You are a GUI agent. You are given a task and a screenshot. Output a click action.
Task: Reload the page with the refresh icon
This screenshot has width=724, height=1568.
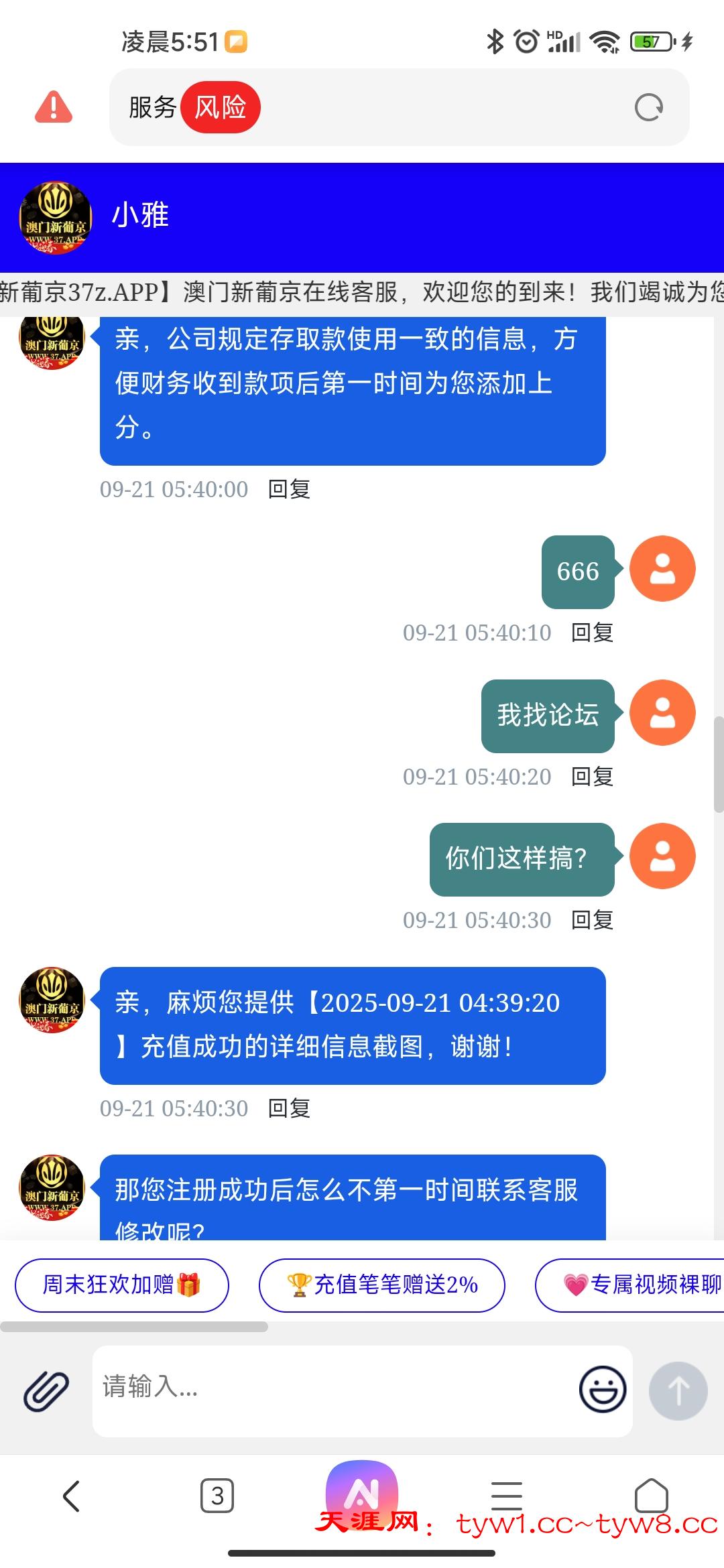point(648,107)
